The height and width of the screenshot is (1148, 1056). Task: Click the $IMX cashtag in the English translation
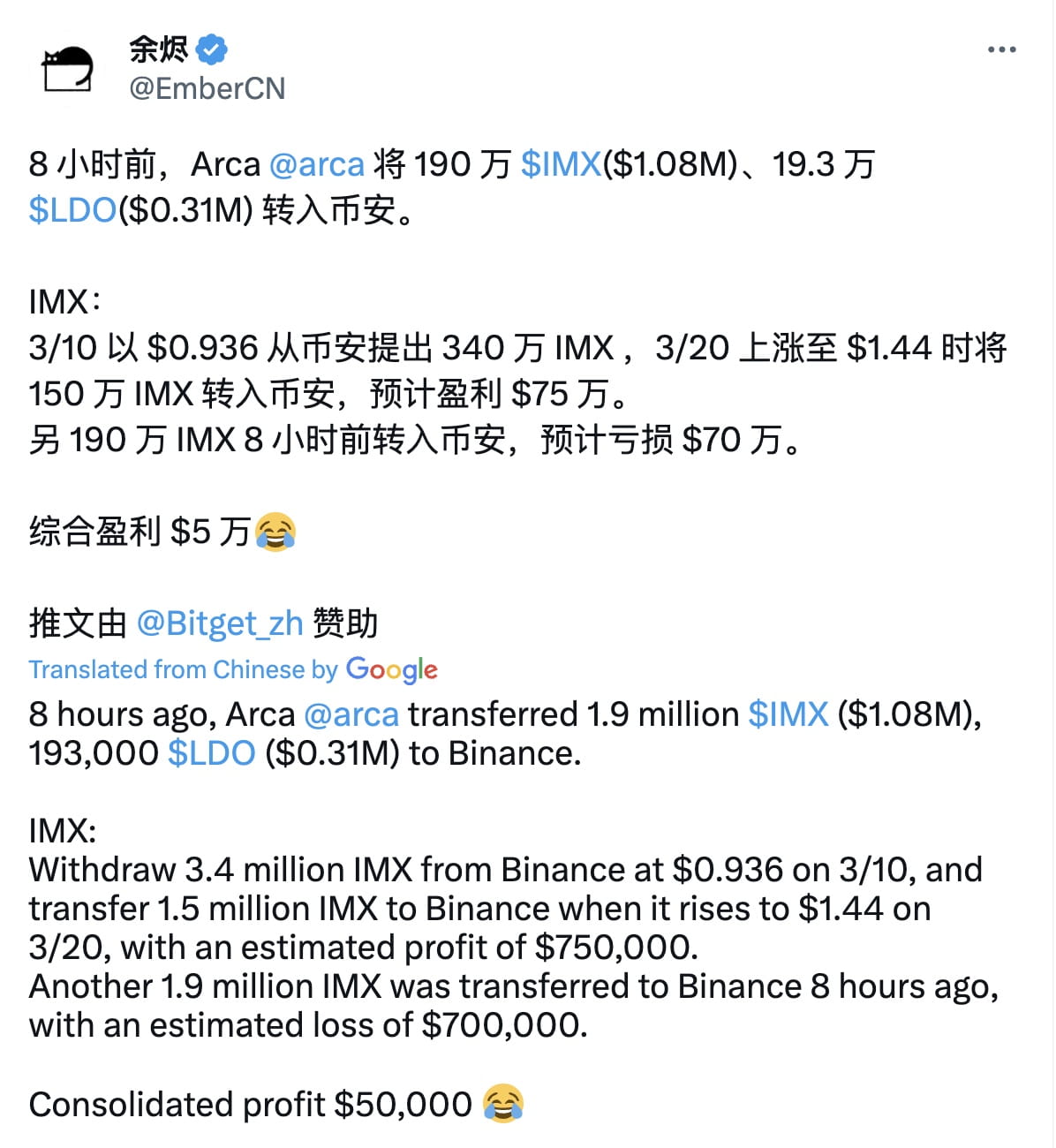788,714
